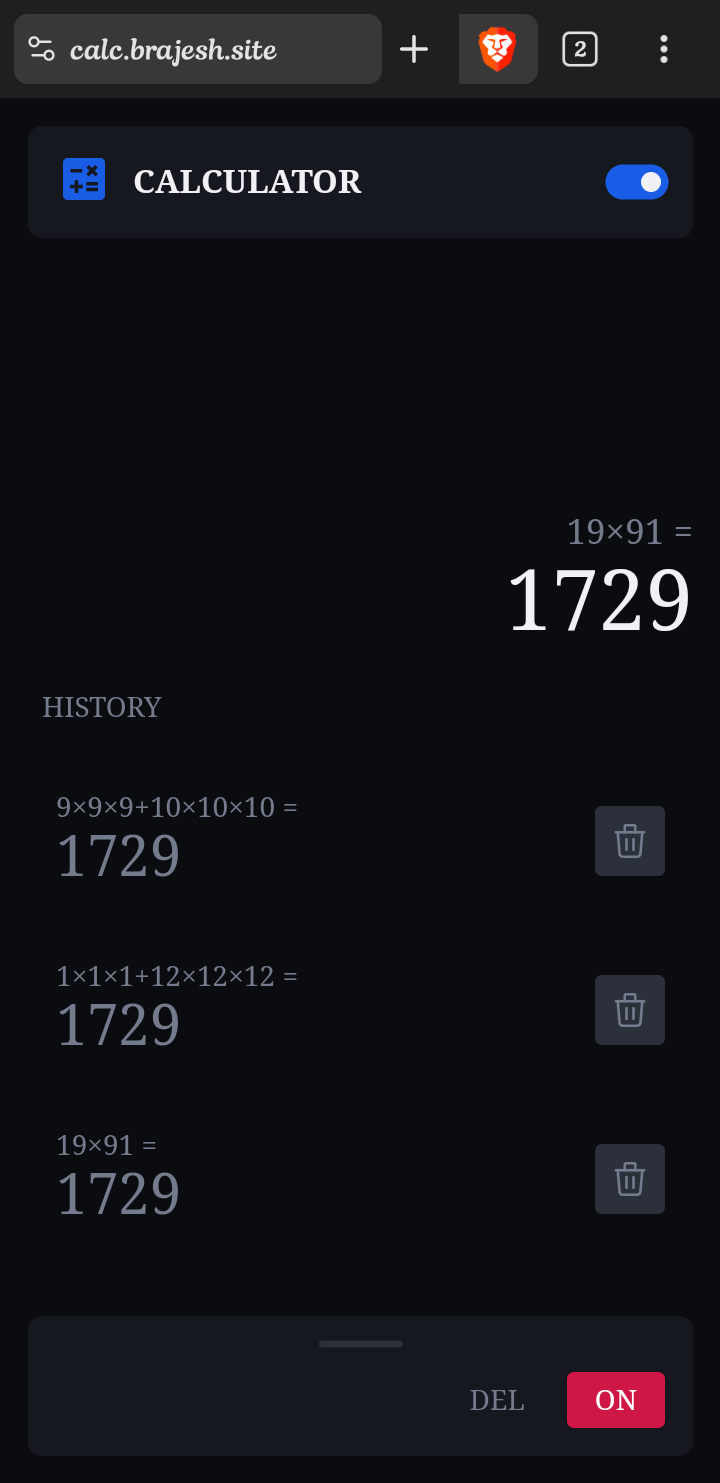Remove the 19×91 history entry

629,1179
